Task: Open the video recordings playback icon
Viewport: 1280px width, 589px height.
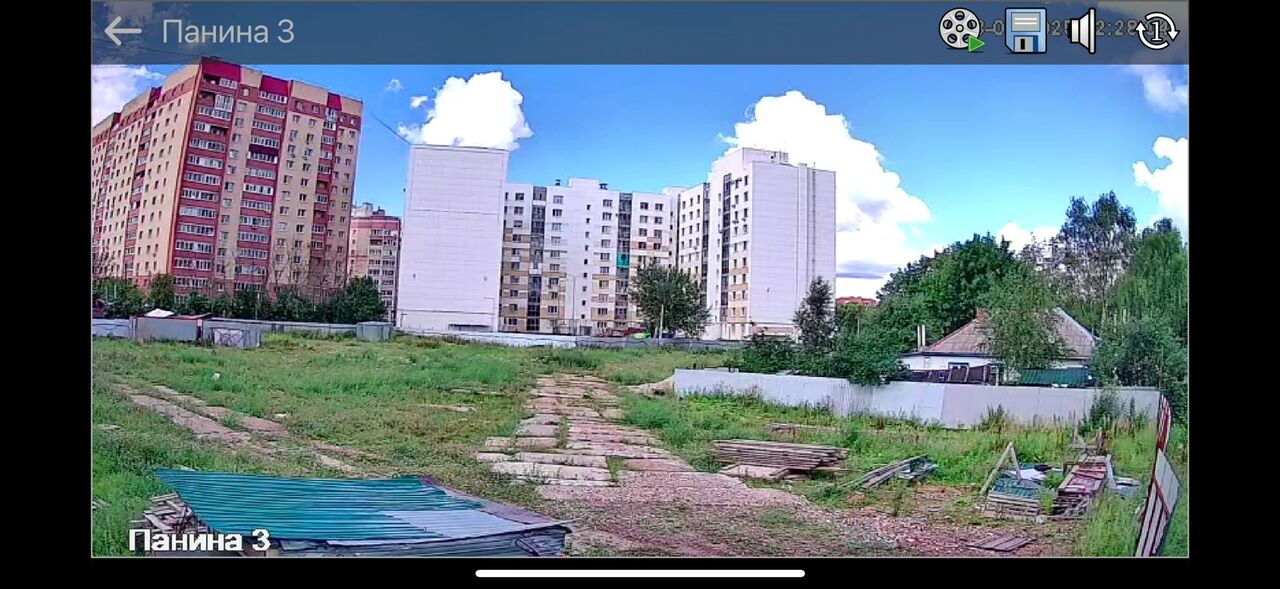Action: pos(961,30)
